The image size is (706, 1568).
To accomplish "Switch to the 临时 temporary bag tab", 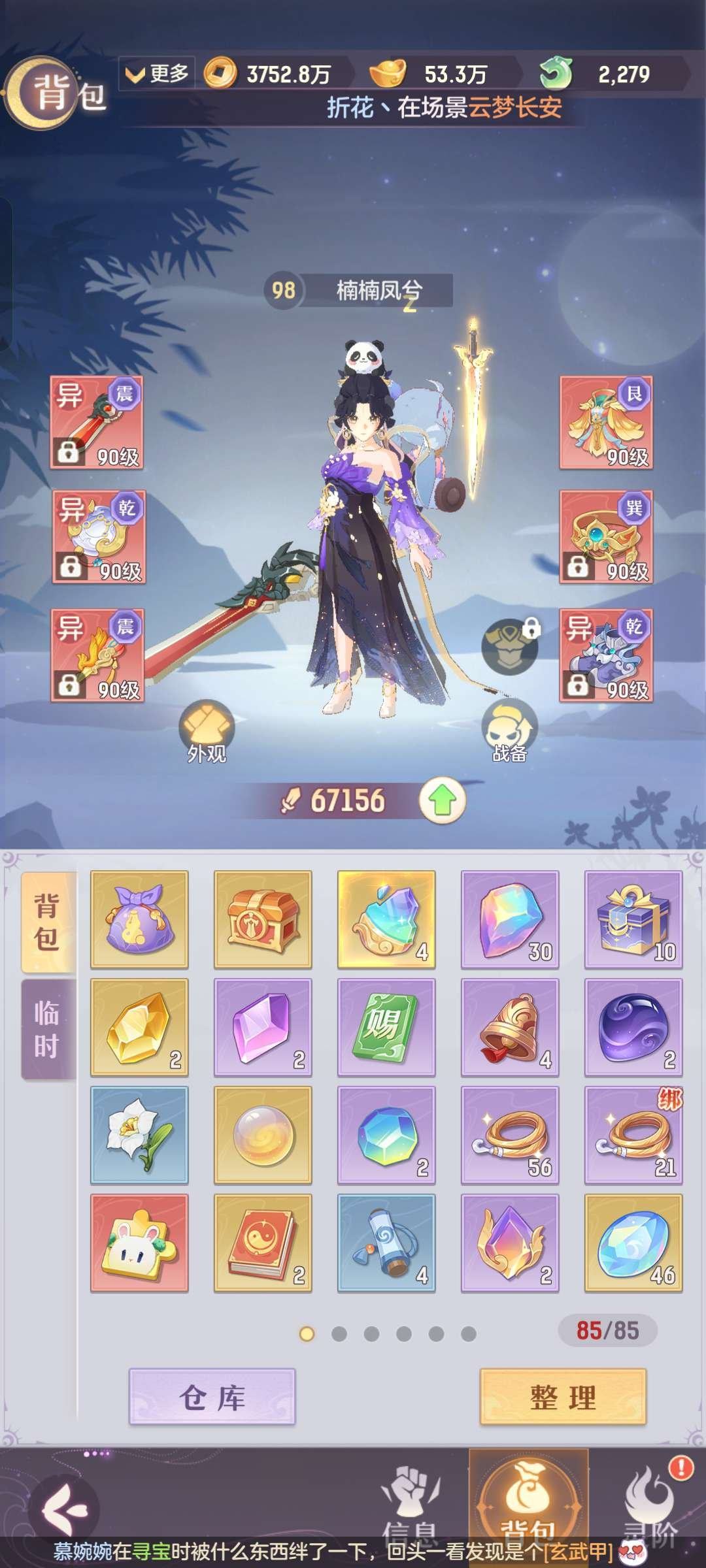I will 48,1029.
